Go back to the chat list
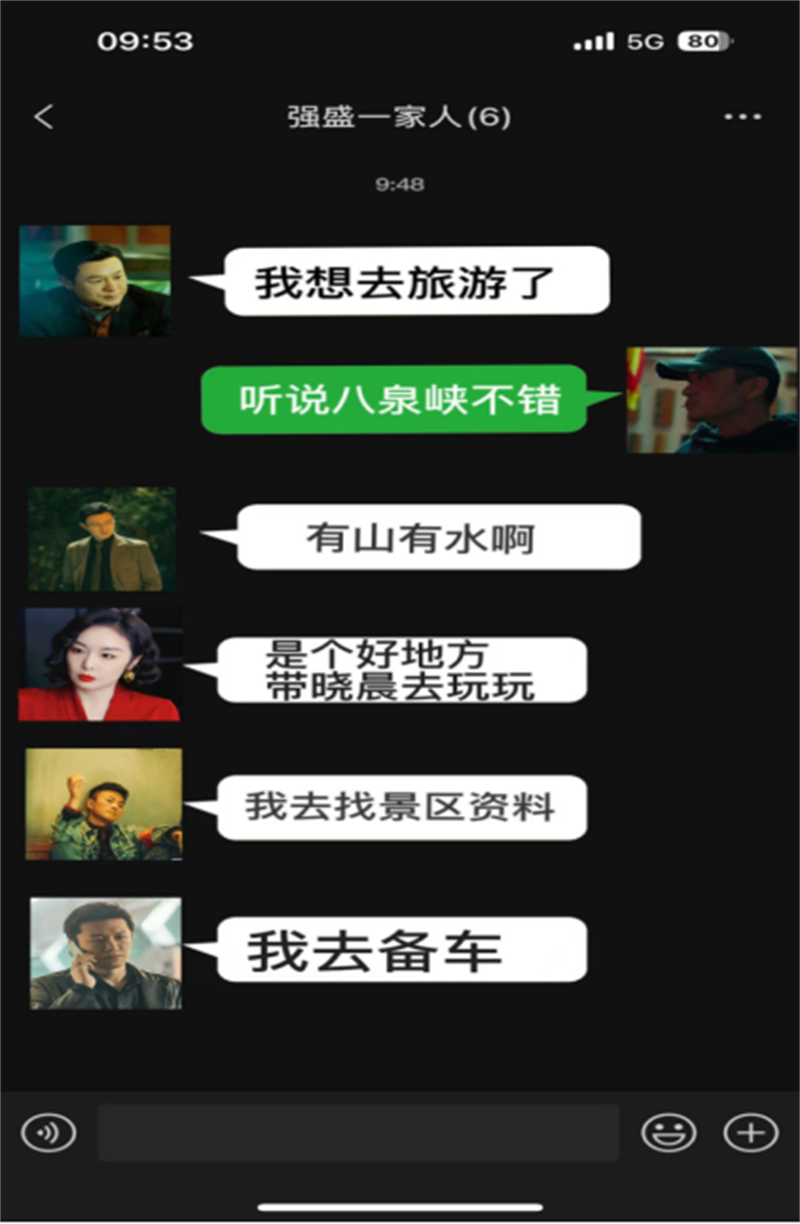Viewport: 800px width, 1224px height. coord(43,117)
